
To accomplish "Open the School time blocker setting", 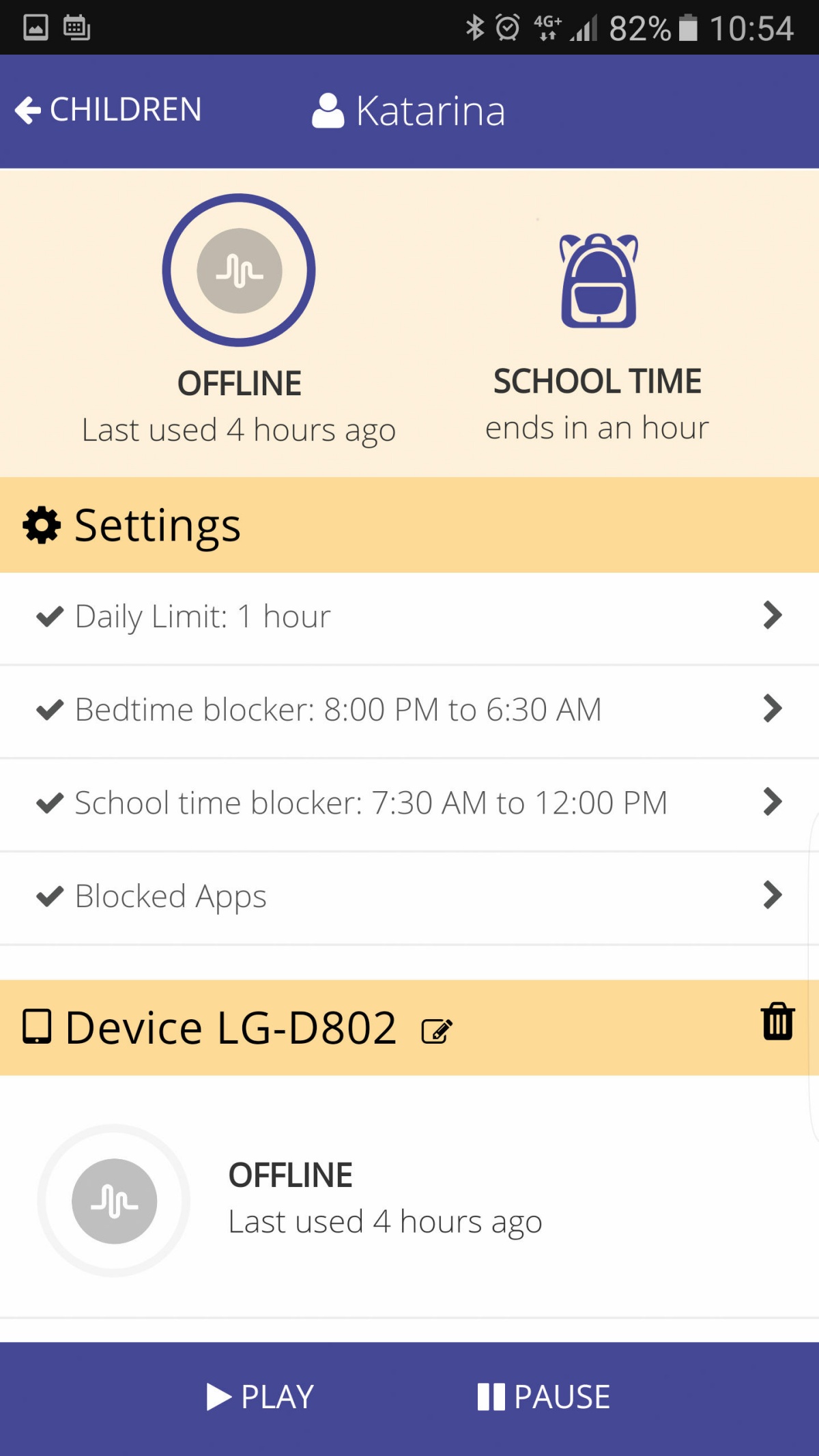I will click(409, 803).
